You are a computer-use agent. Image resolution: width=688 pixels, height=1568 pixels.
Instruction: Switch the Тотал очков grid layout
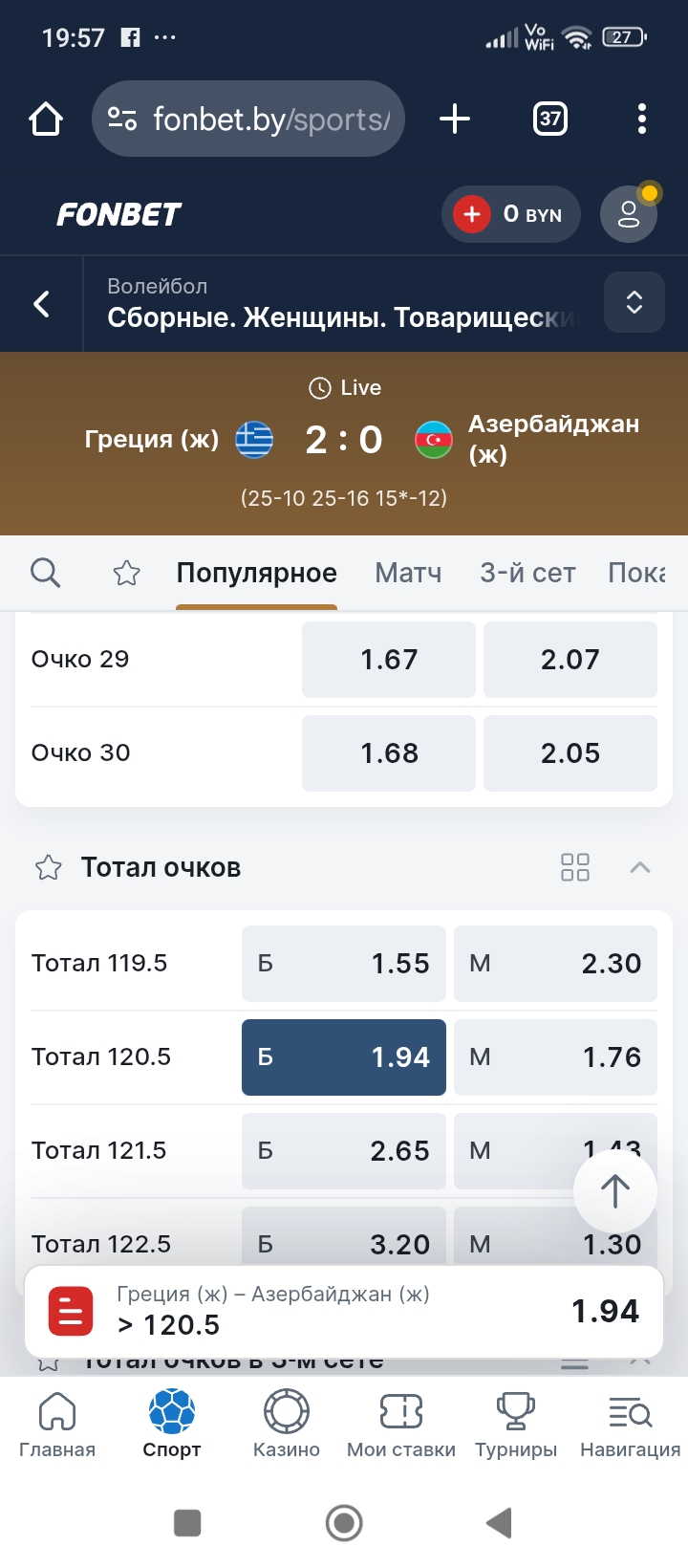[x=574, y=866]
